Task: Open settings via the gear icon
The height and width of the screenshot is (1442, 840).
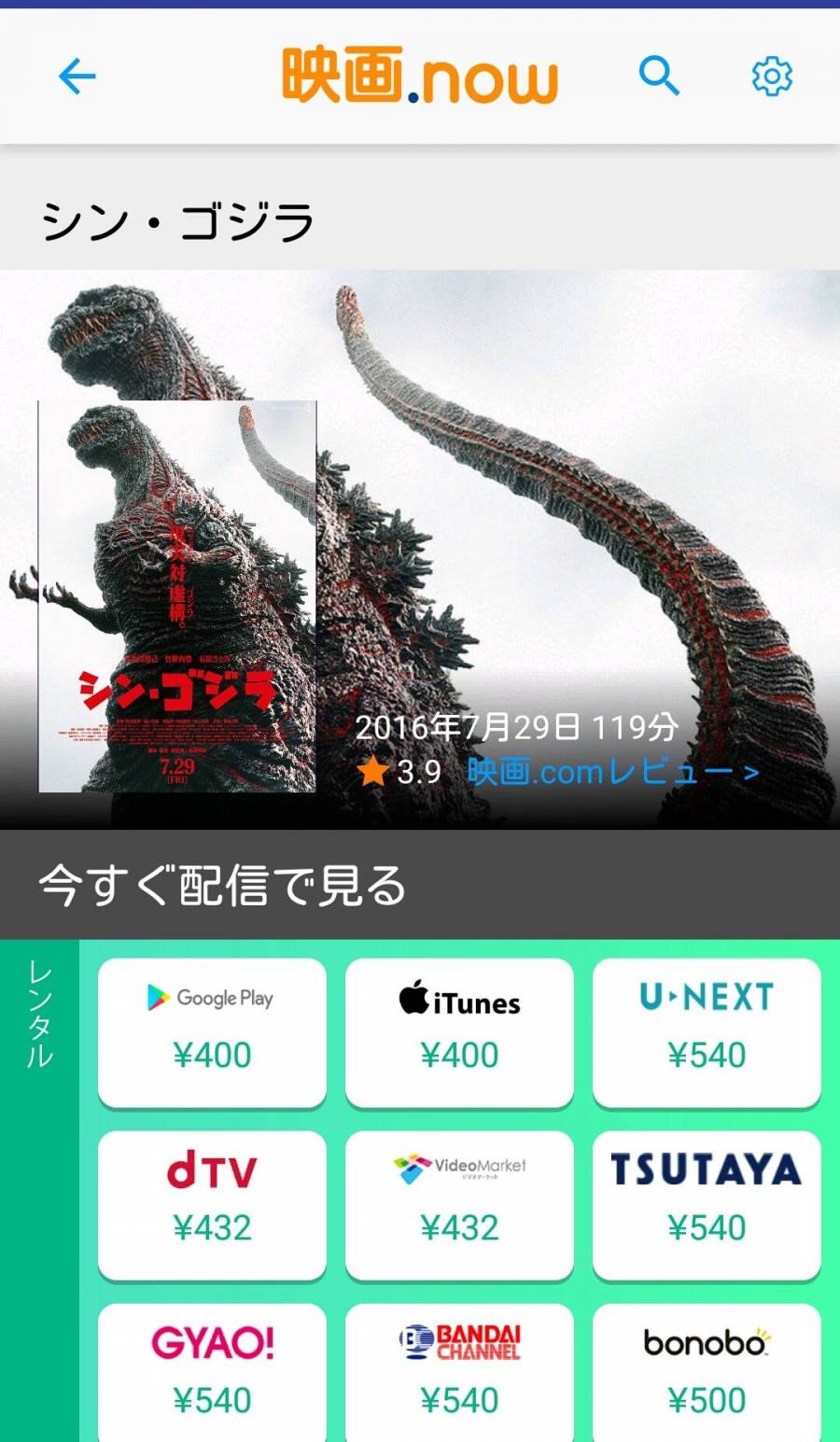Action: (x=772, y=76)
